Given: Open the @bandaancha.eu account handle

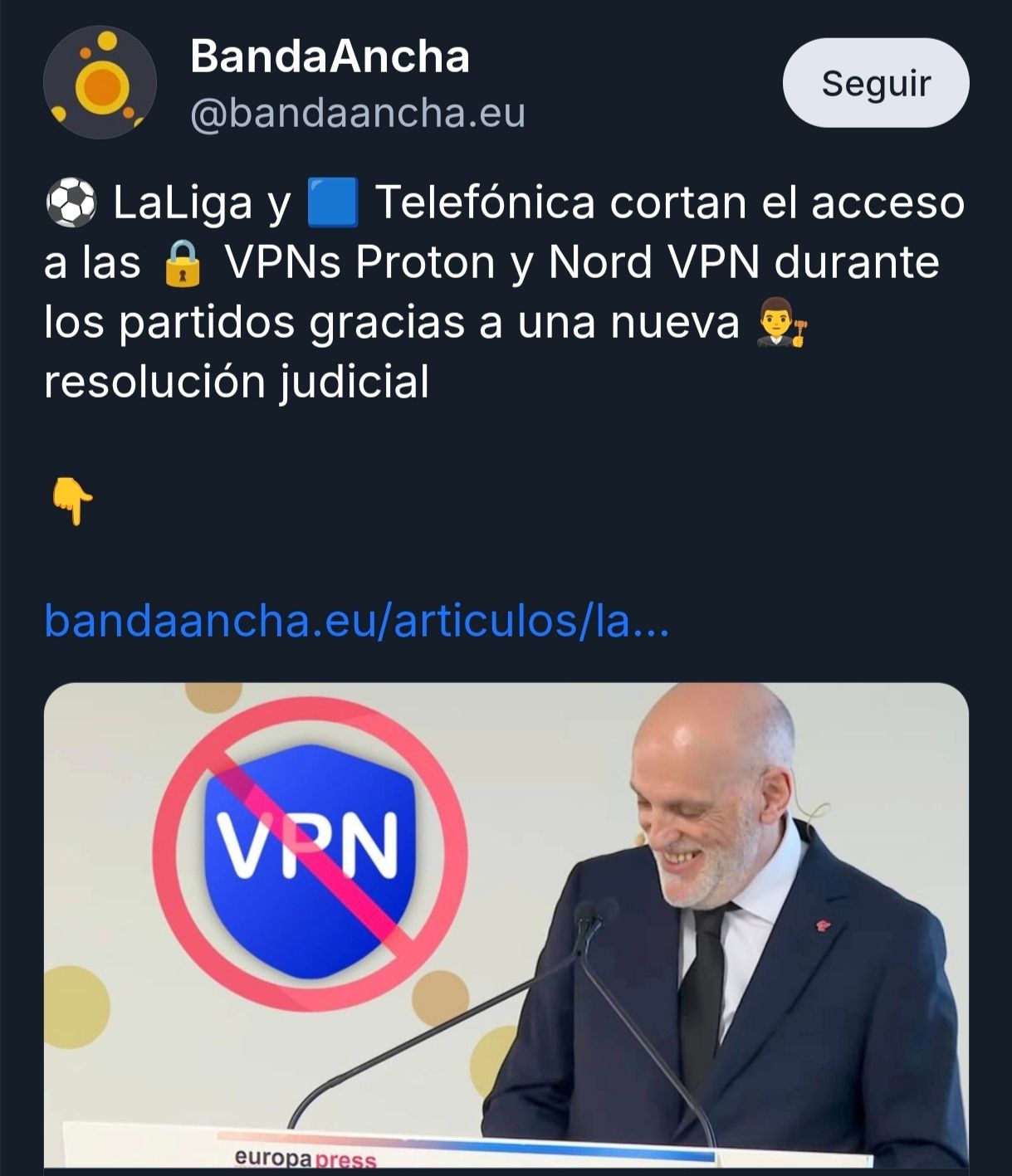Looking at the screenshot, I should pyautogui.click(x=357, y=113).
